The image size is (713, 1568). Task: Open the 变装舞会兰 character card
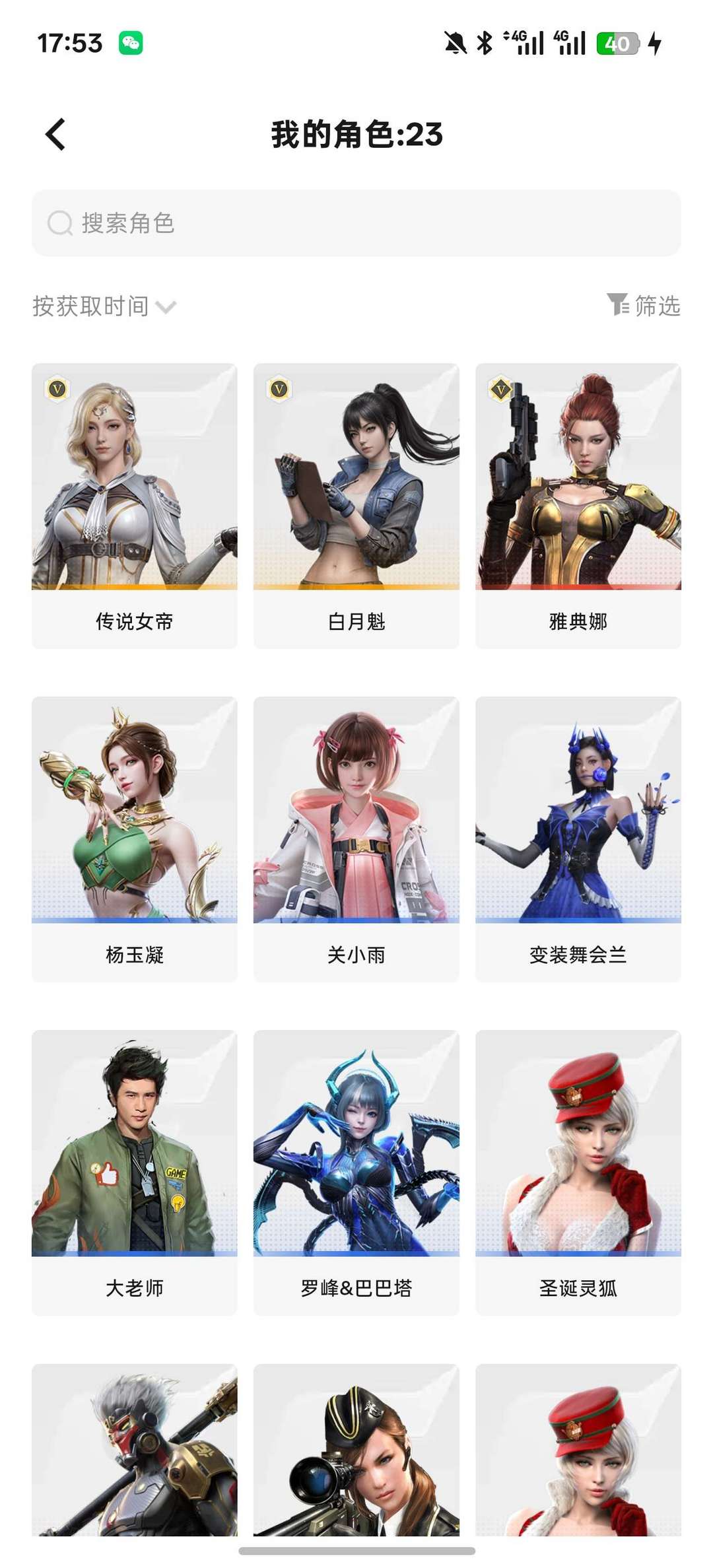(578, 839)
